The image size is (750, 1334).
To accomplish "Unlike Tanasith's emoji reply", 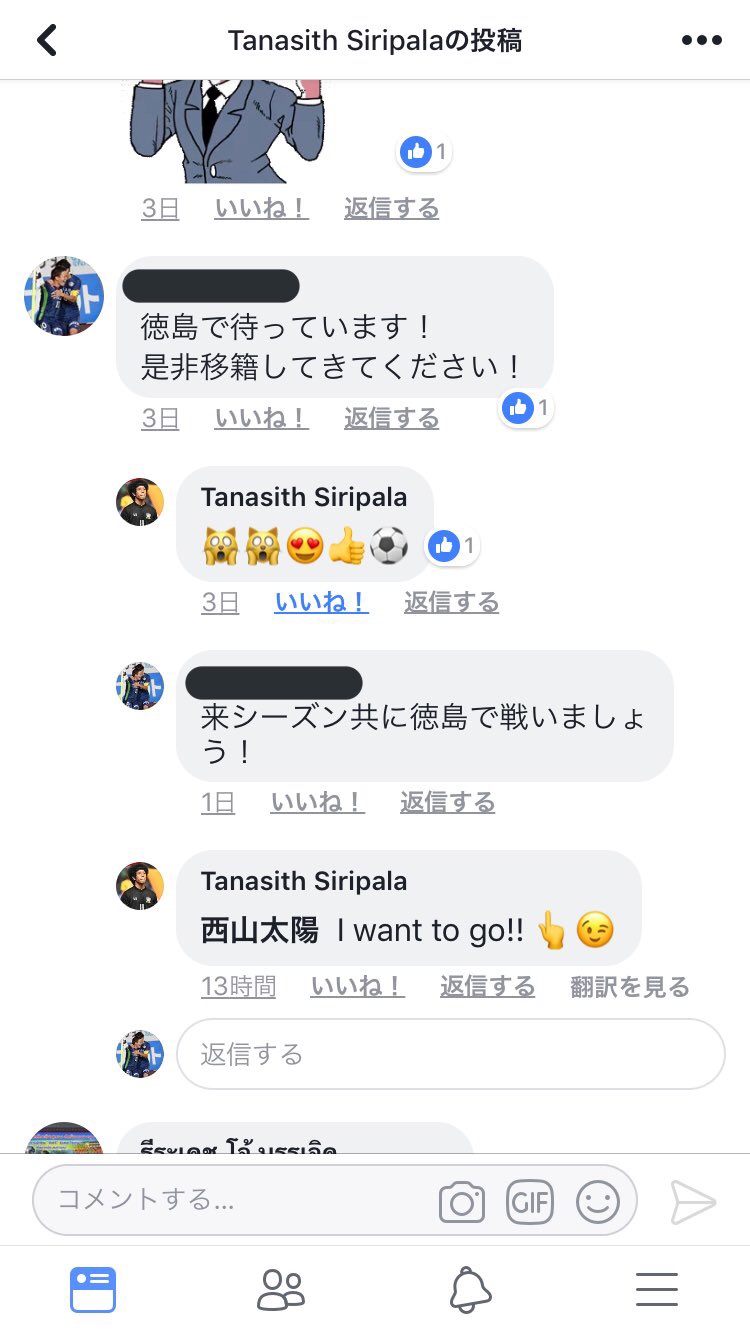I will [x=321, y=602].
